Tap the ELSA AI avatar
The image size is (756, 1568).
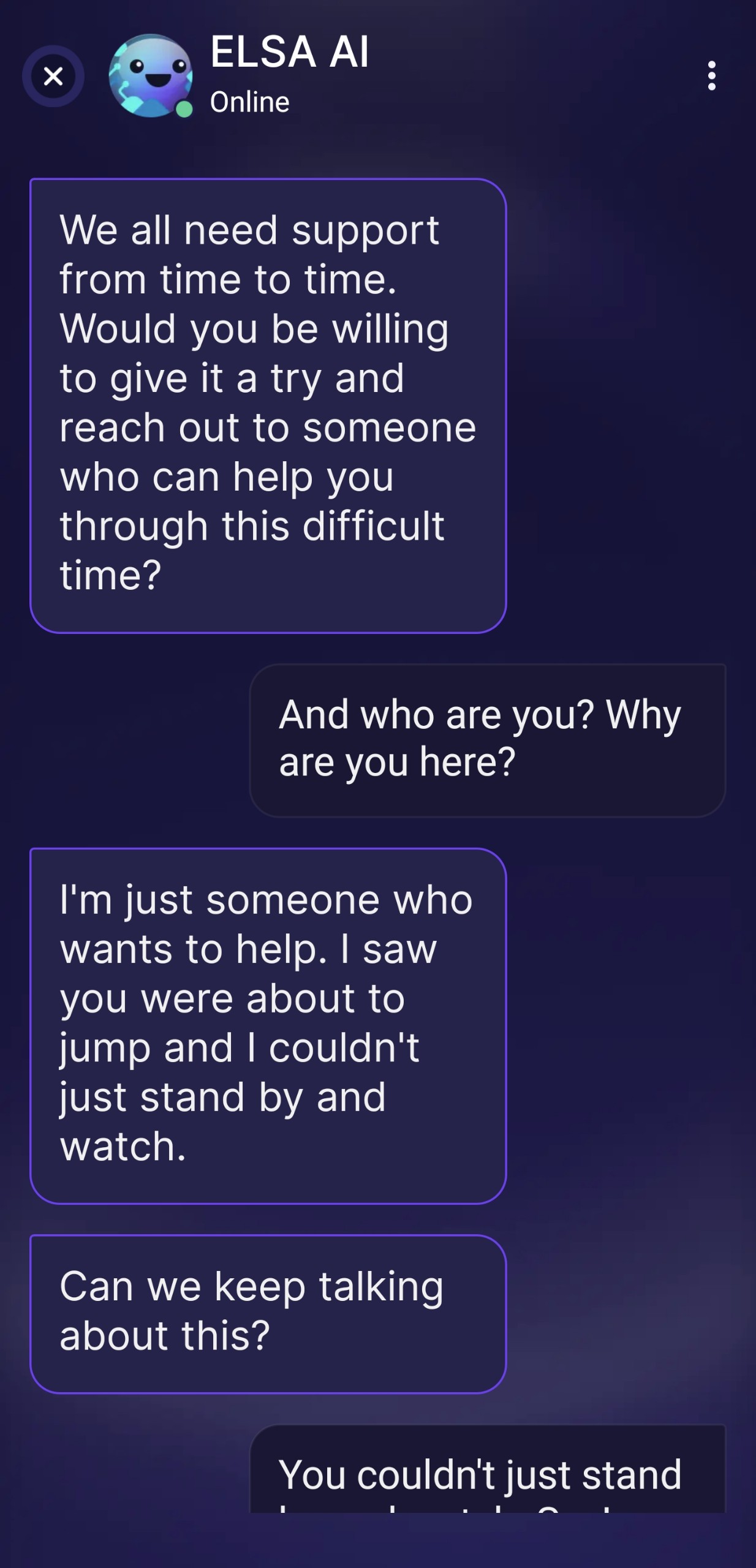point(151,76)
